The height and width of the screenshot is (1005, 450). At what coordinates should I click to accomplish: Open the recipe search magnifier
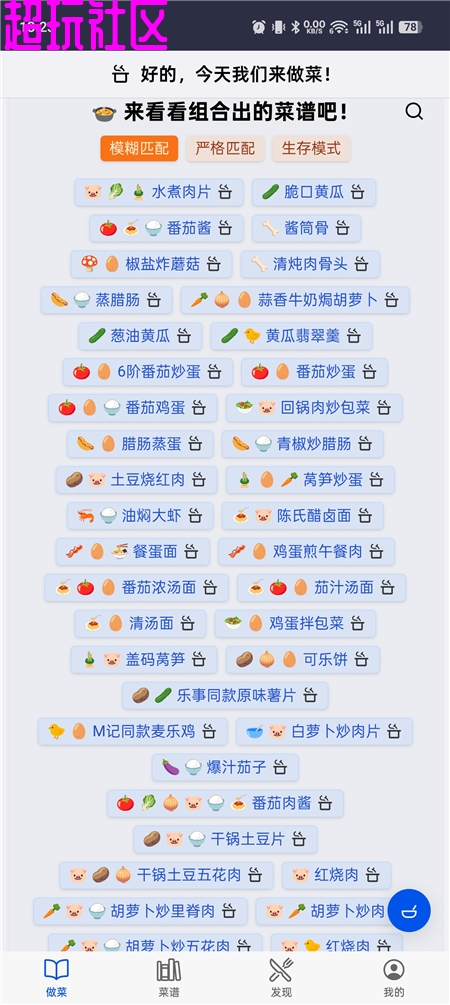click(x=414, y=112)
